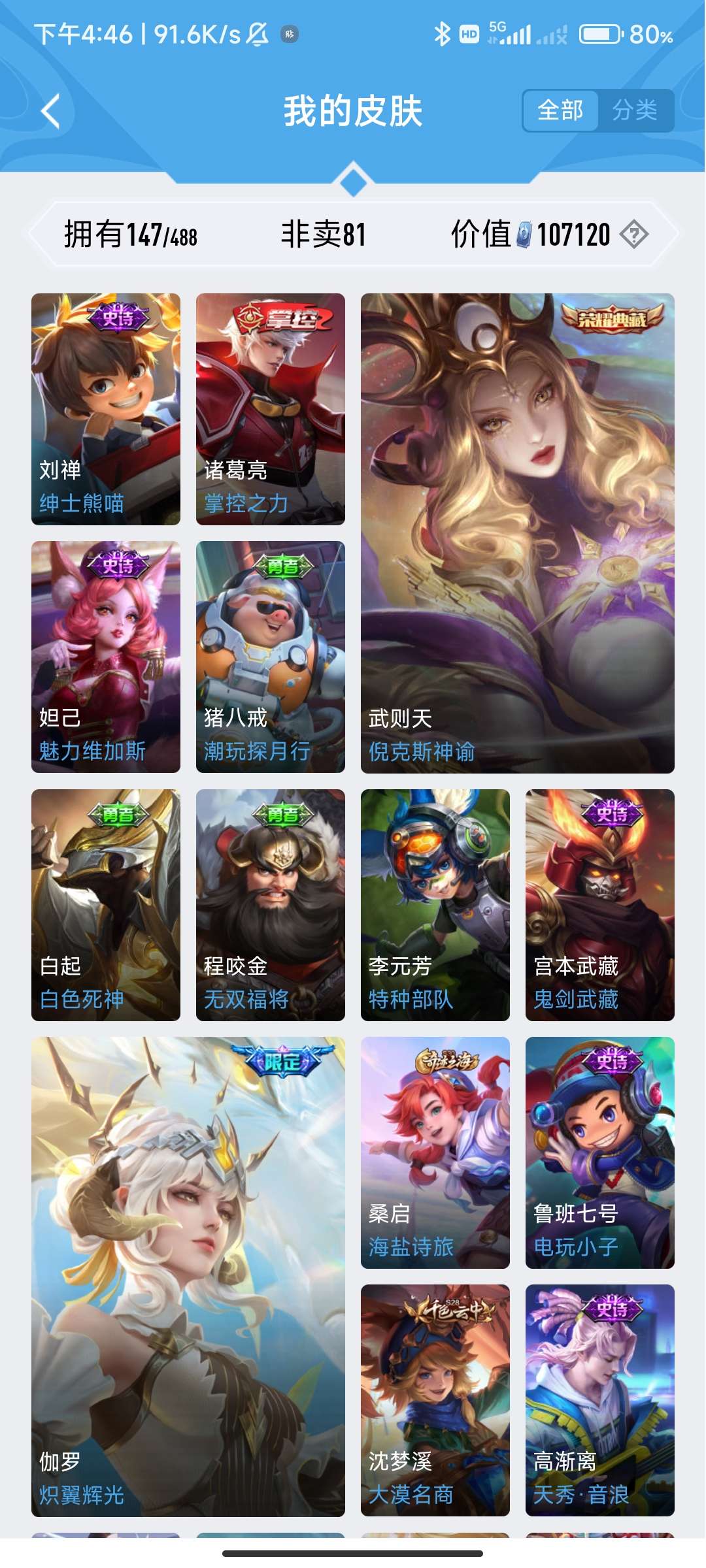View 伽罗 炽翼辉光 limited skin
The height and width of the screenshot is (1568, 706).
pos(188,1277)
